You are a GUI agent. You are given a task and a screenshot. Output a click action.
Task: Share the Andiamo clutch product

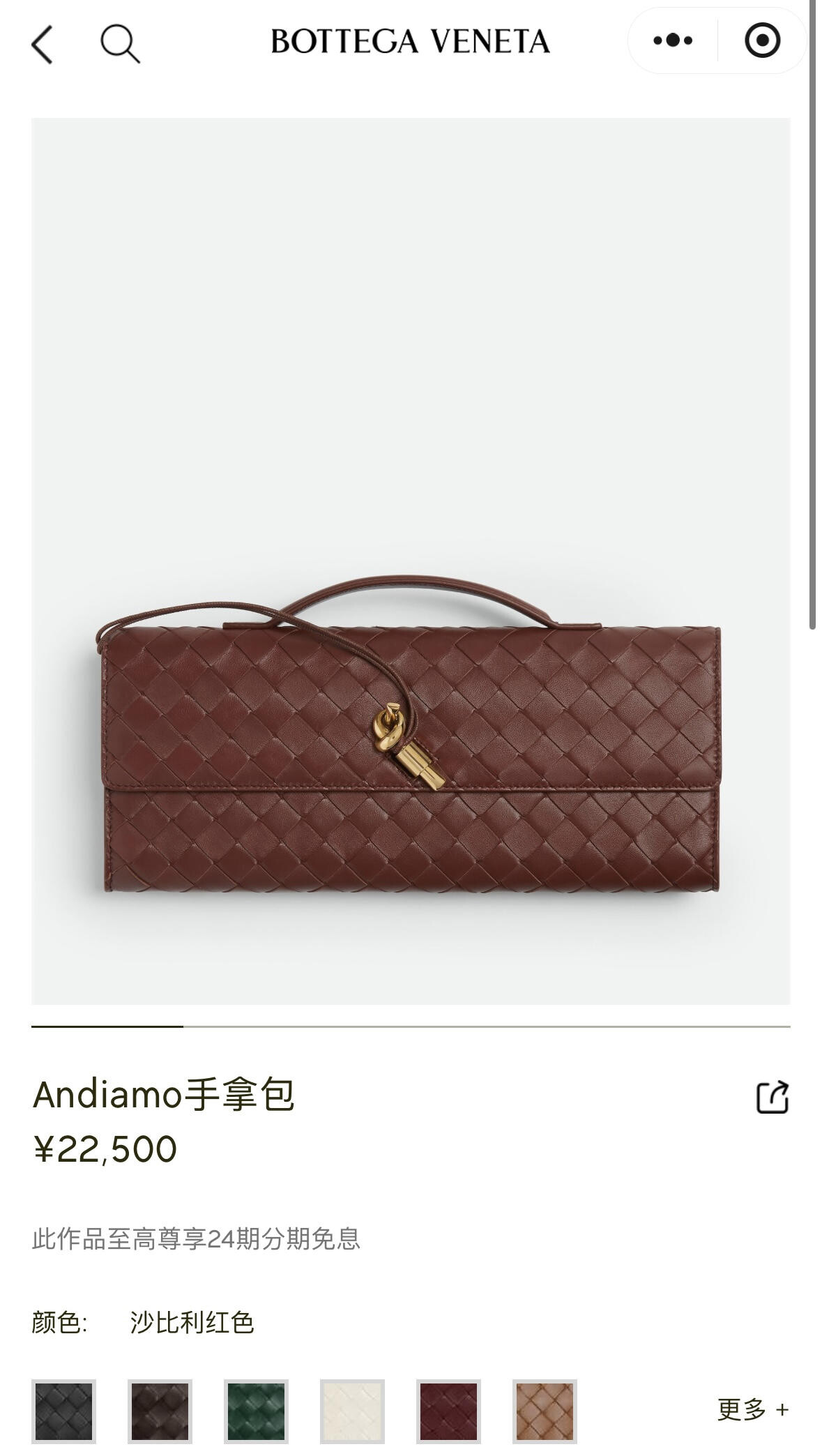pyautogui.click(x=772, y=1097)
